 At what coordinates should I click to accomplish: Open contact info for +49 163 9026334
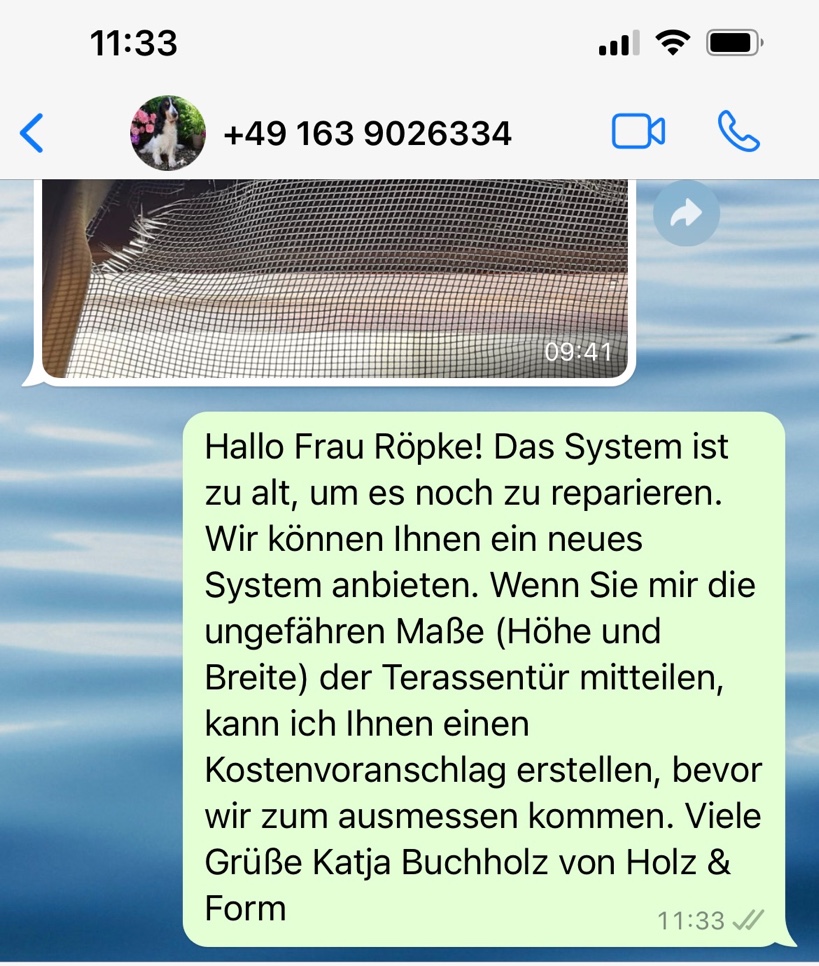[x=367, y=133]
